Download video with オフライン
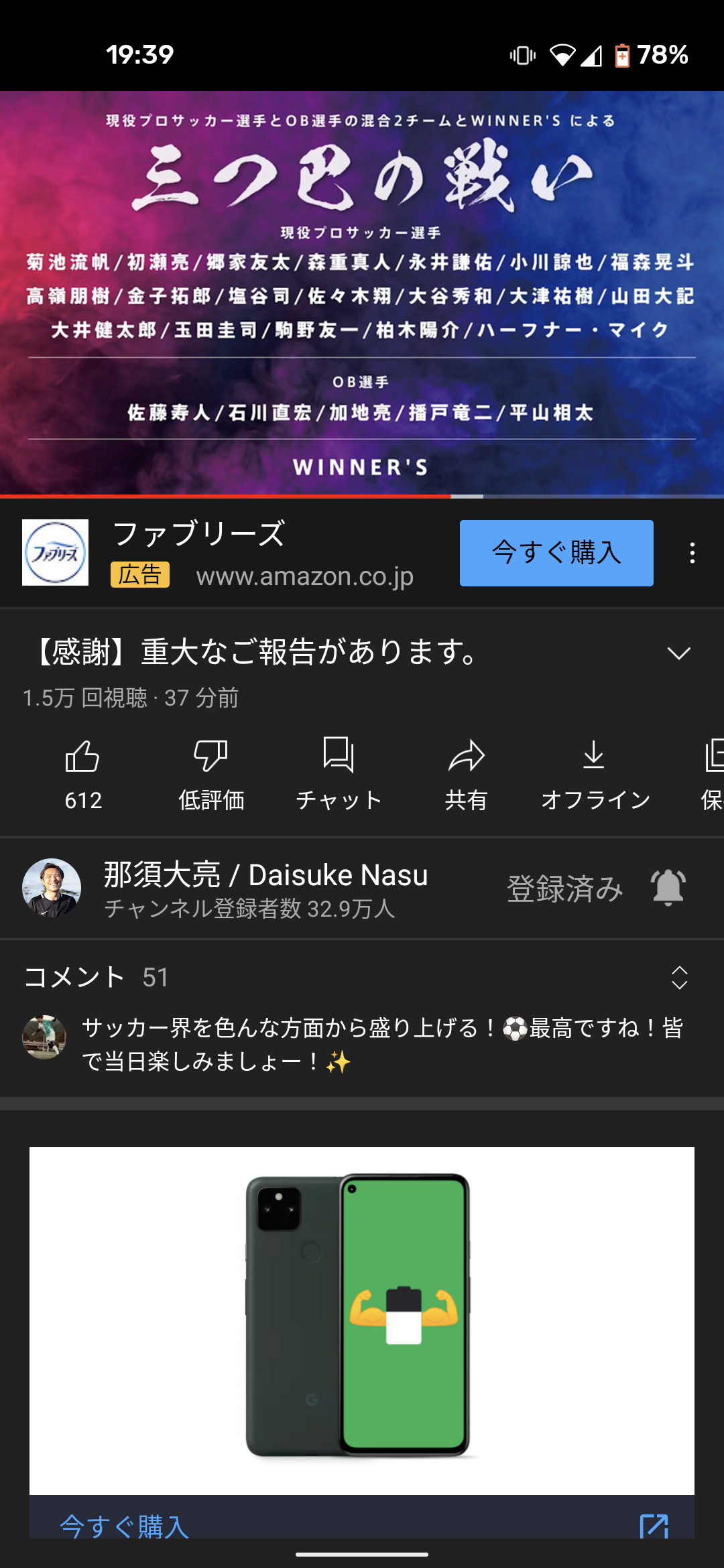This screenshot has height=1568, width=724. [x=595, y=775]
